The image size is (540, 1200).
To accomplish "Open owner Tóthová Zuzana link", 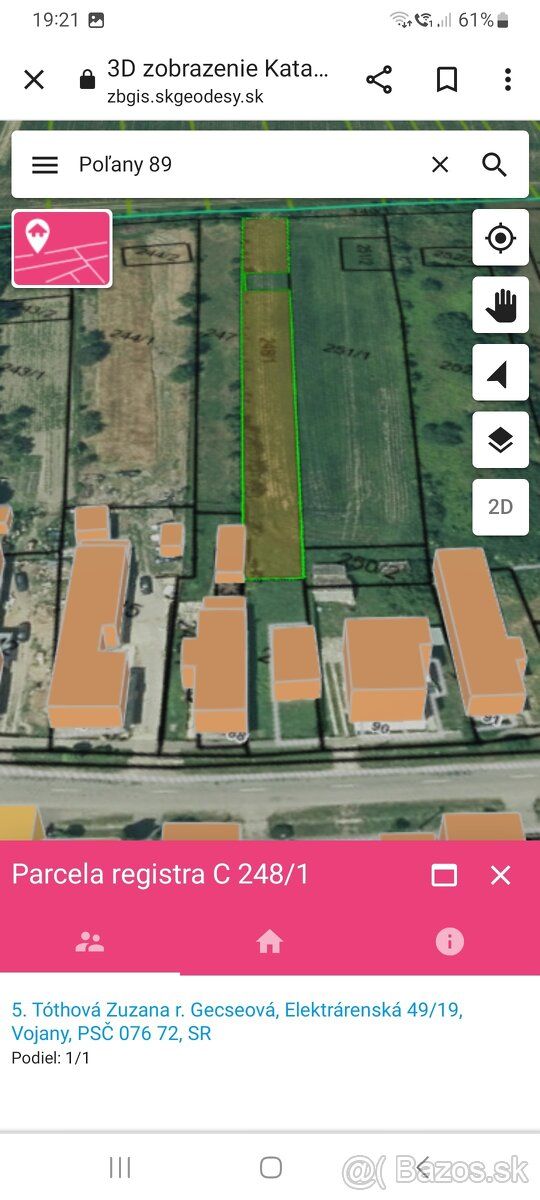I will point(237,1021).
